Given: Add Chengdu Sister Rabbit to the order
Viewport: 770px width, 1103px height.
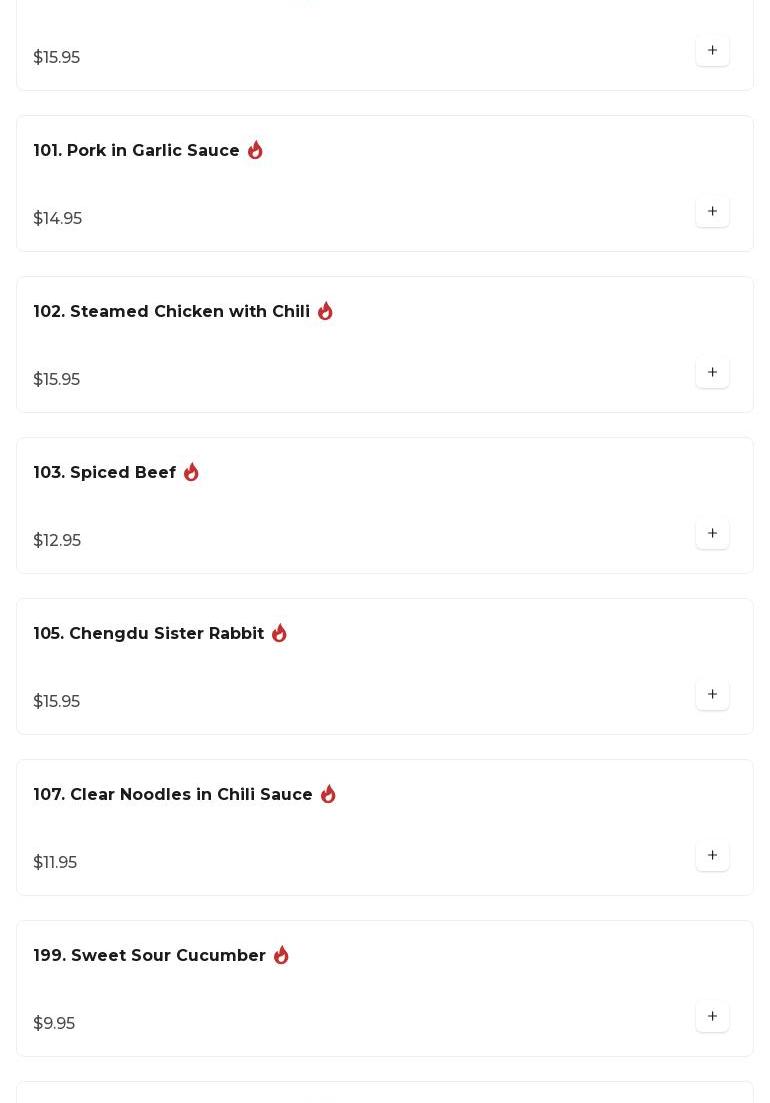Looking at the screenshot, I should (712, 695).
